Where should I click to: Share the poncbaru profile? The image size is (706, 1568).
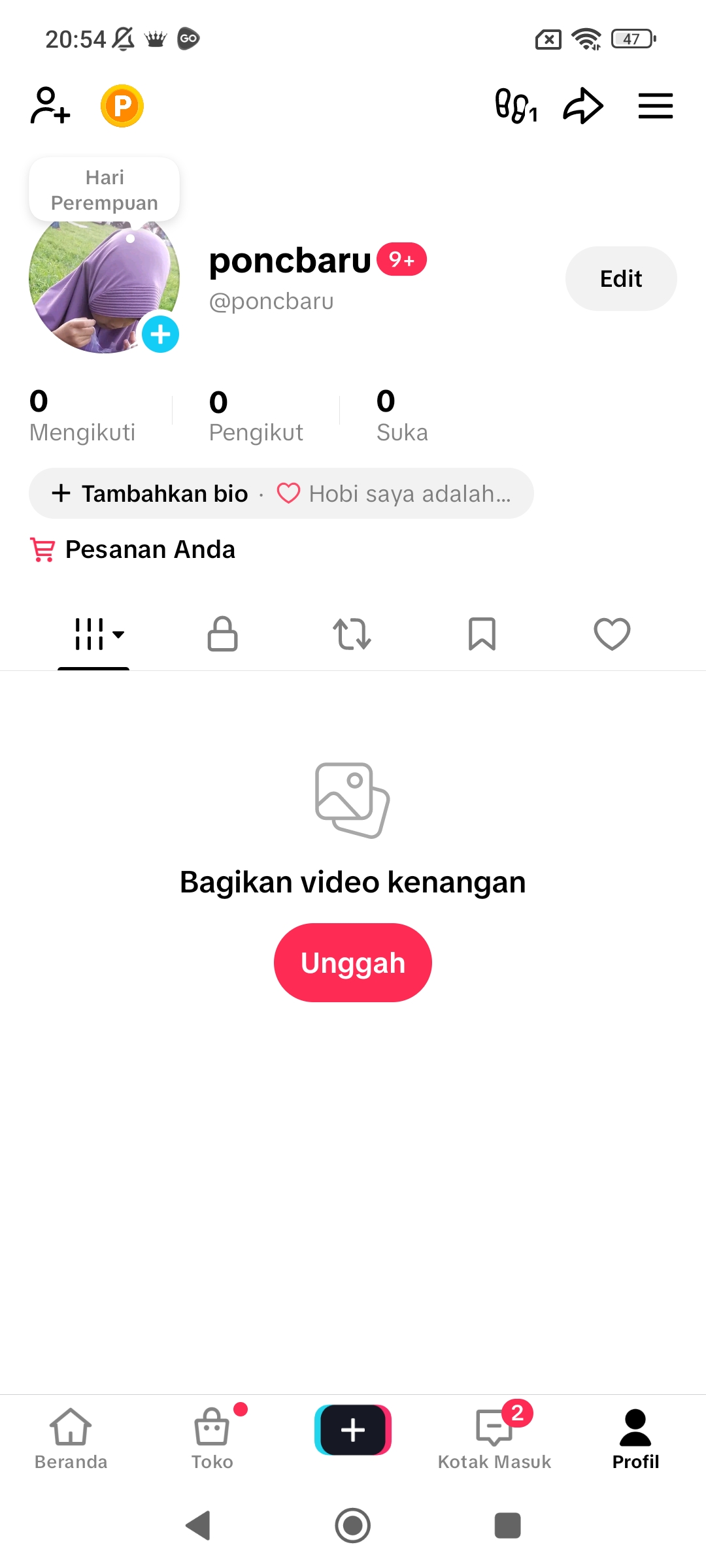pos(582,106)
